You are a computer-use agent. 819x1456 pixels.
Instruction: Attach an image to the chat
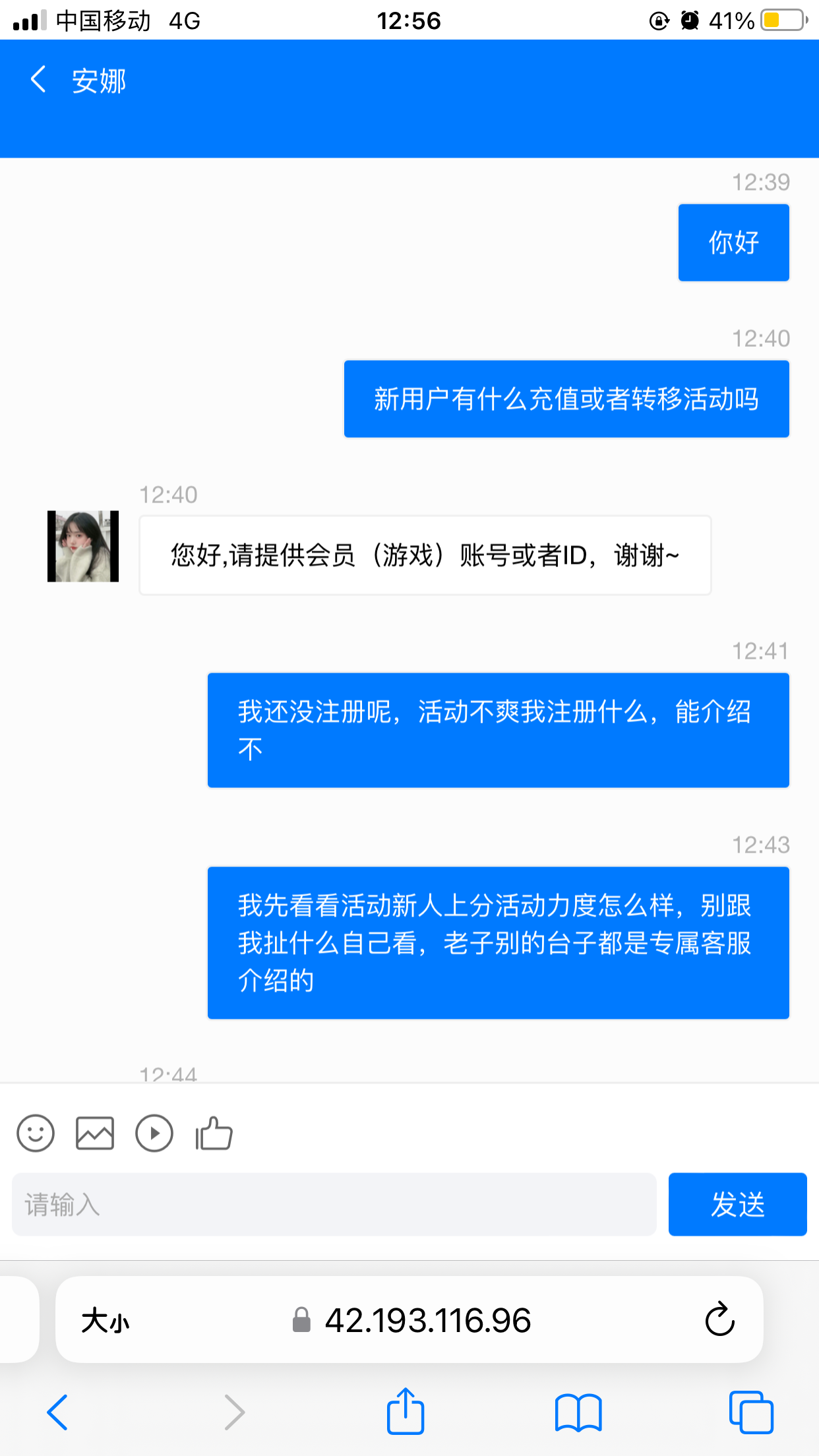coord(95,1134)
